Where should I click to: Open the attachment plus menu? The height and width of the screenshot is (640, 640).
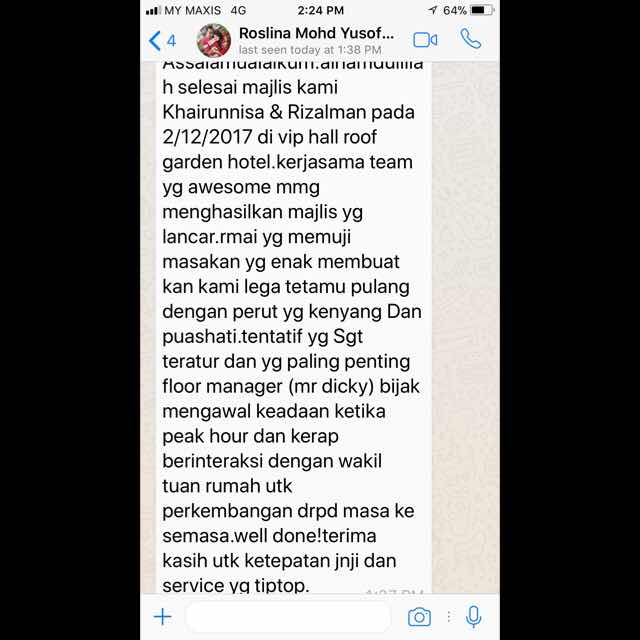[162, 617]
